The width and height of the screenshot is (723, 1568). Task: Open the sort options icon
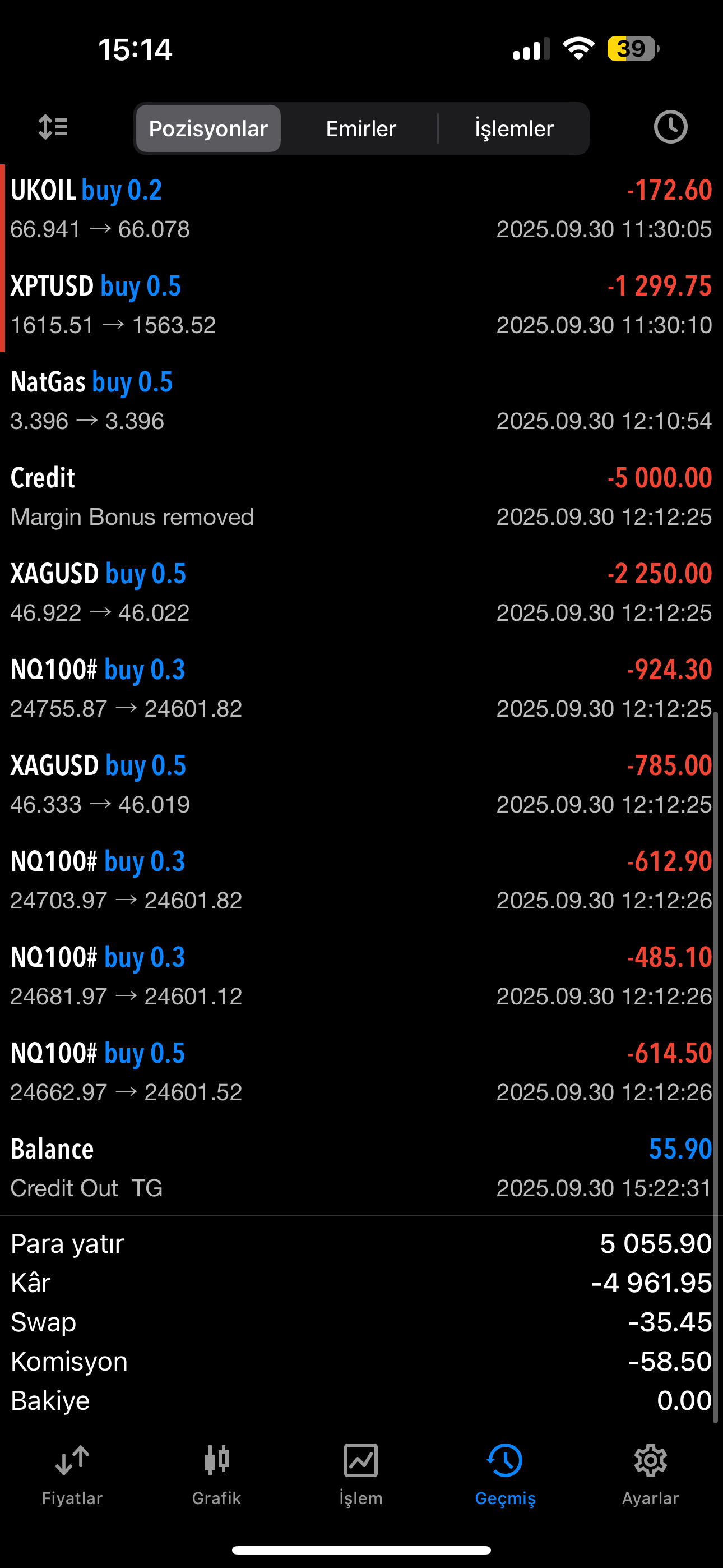pos(53,128)
